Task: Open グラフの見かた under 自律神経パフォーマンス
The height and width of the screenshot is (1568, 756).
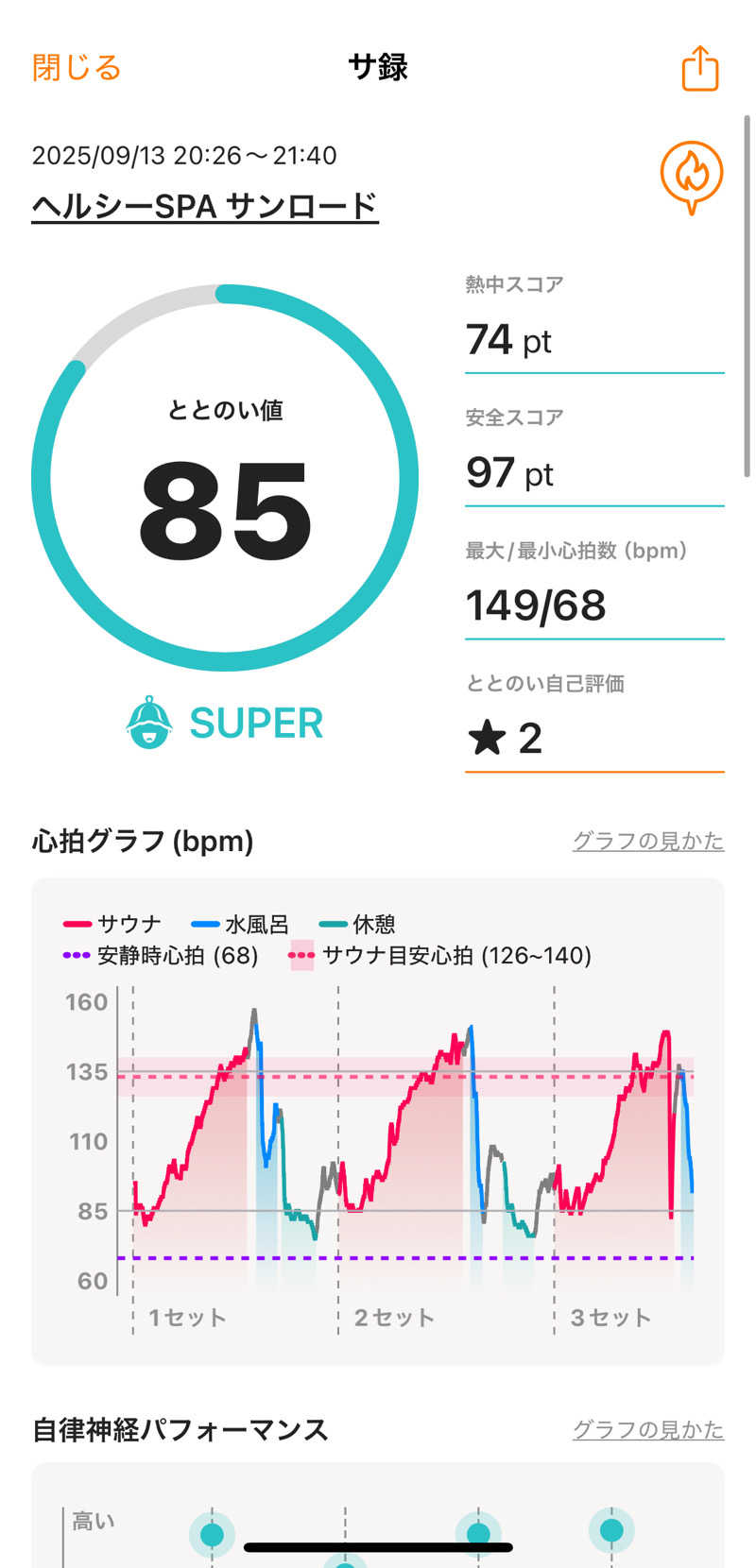Action: [x=648, y=1429]
